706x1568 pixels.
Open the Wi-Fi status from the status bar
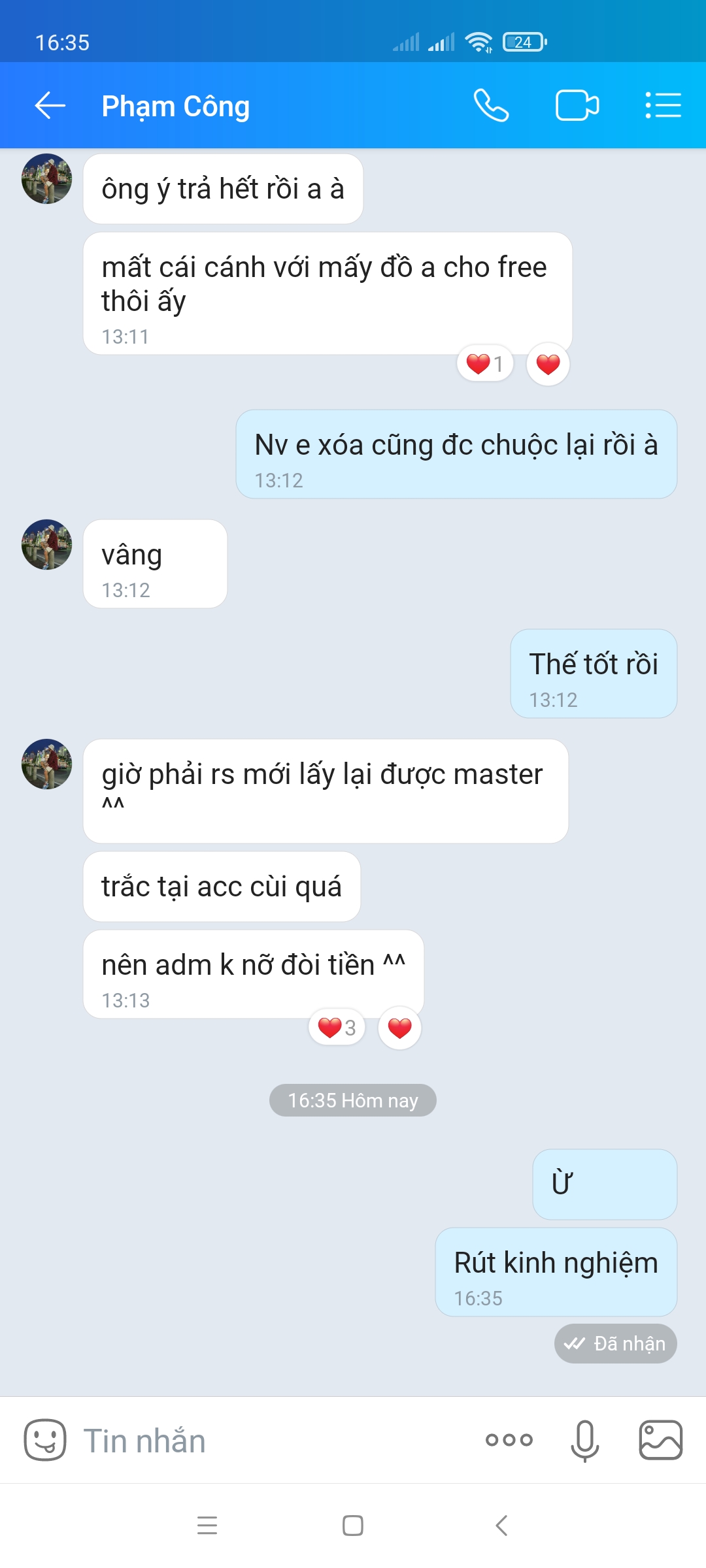[478, 42]
